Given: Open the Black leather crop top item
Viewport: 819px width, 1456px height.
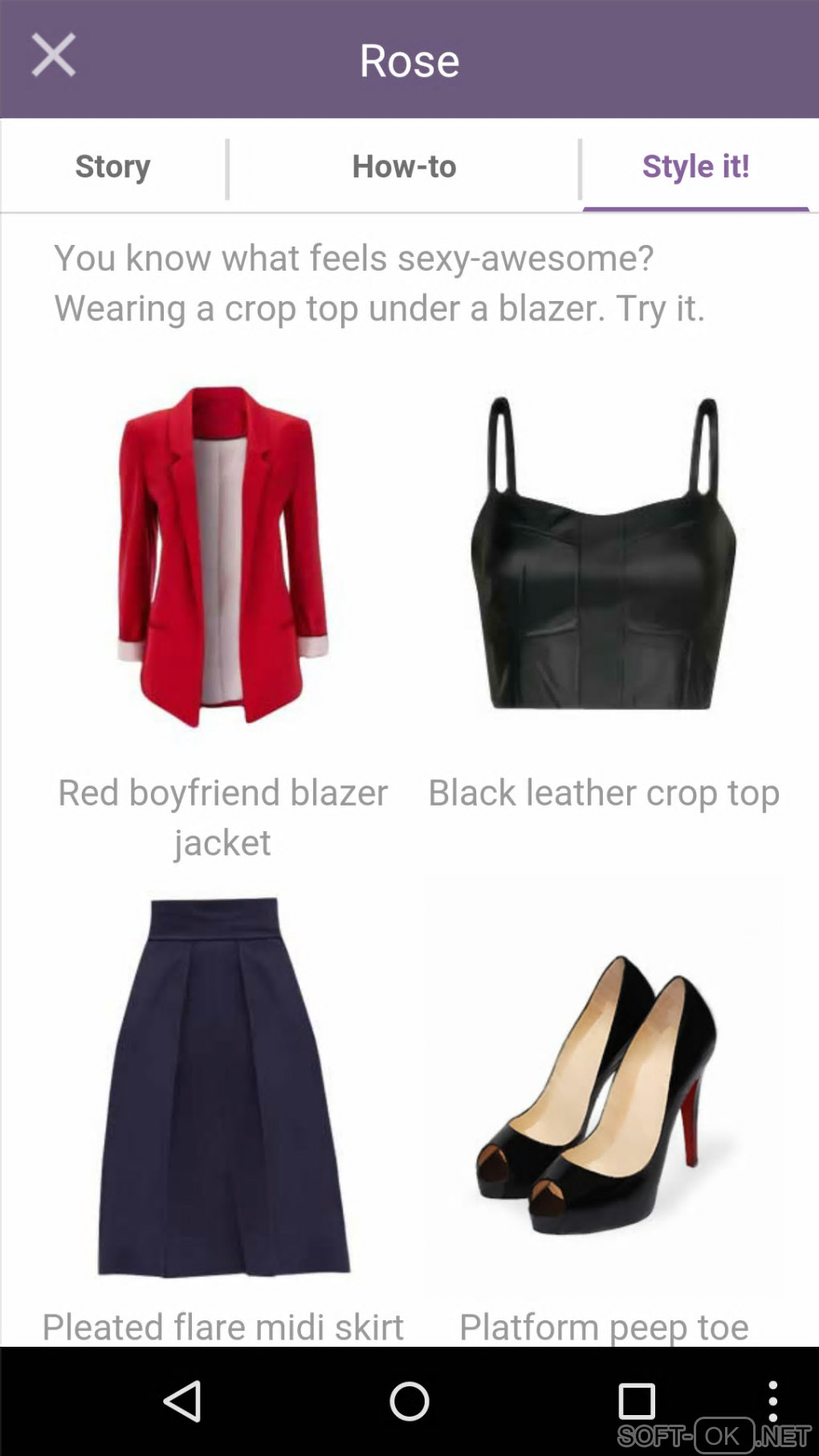Looking at the screenshot, I should pos(603,554).
